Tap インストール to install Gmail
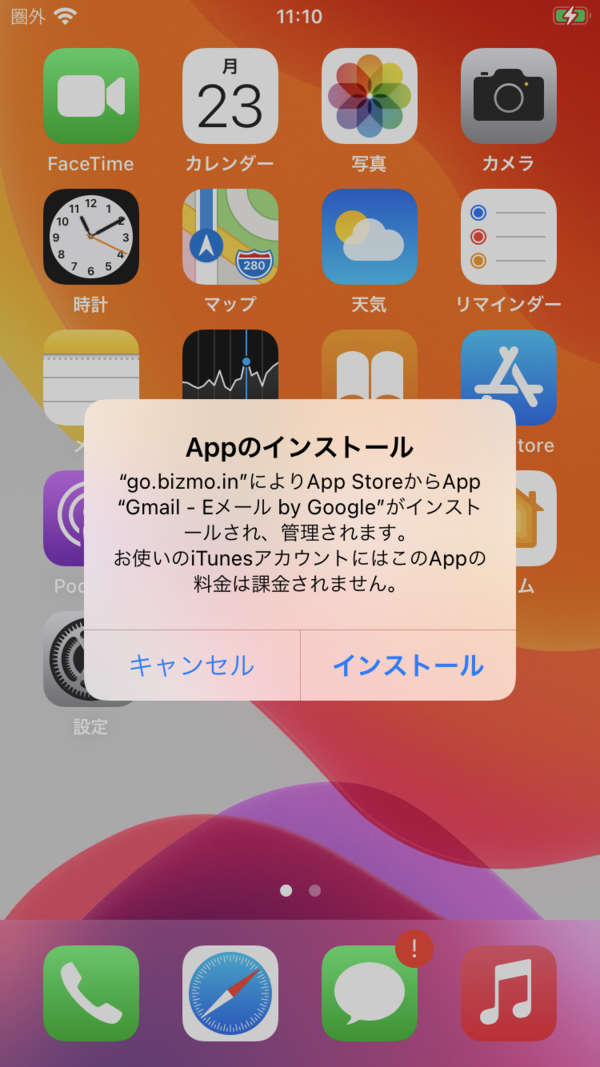 pyautogui.click(x=408, y=665)
